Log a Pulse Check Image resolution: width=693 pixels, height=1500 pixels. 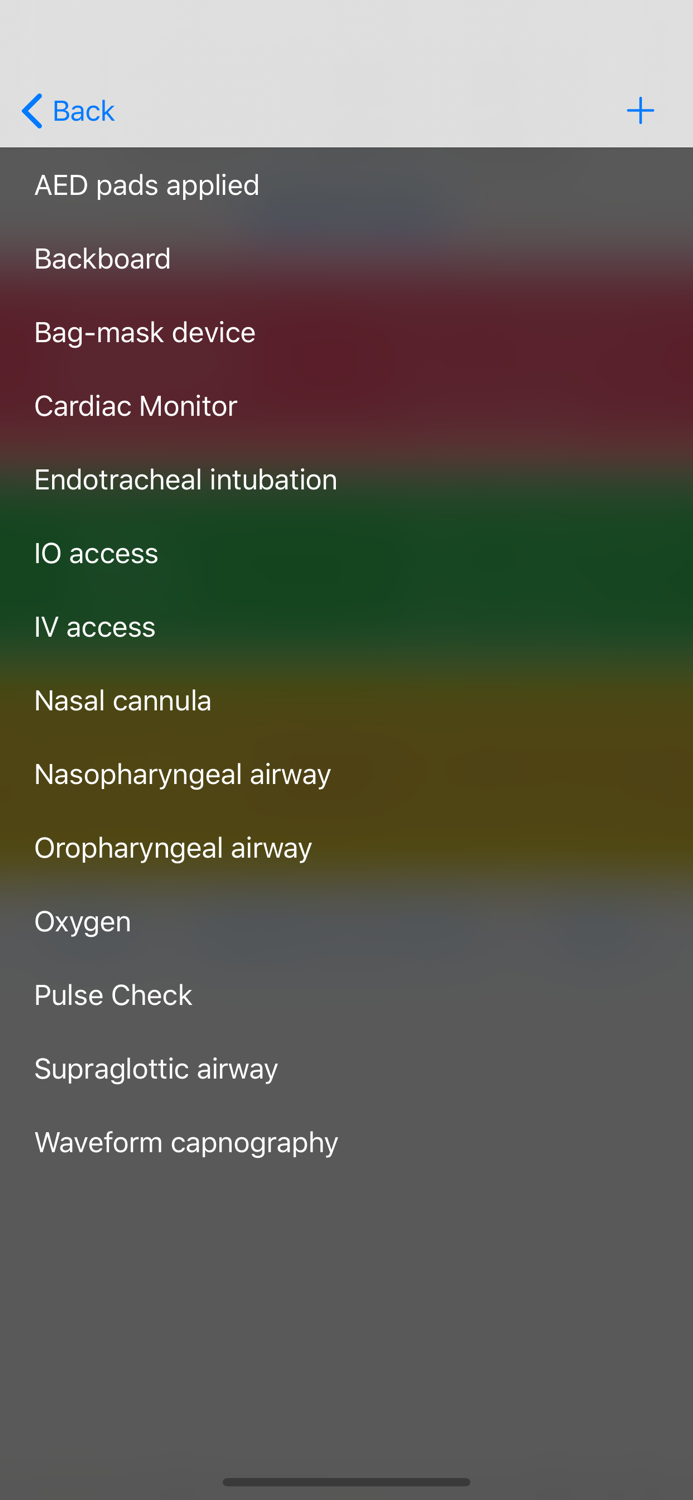(113, 995)
